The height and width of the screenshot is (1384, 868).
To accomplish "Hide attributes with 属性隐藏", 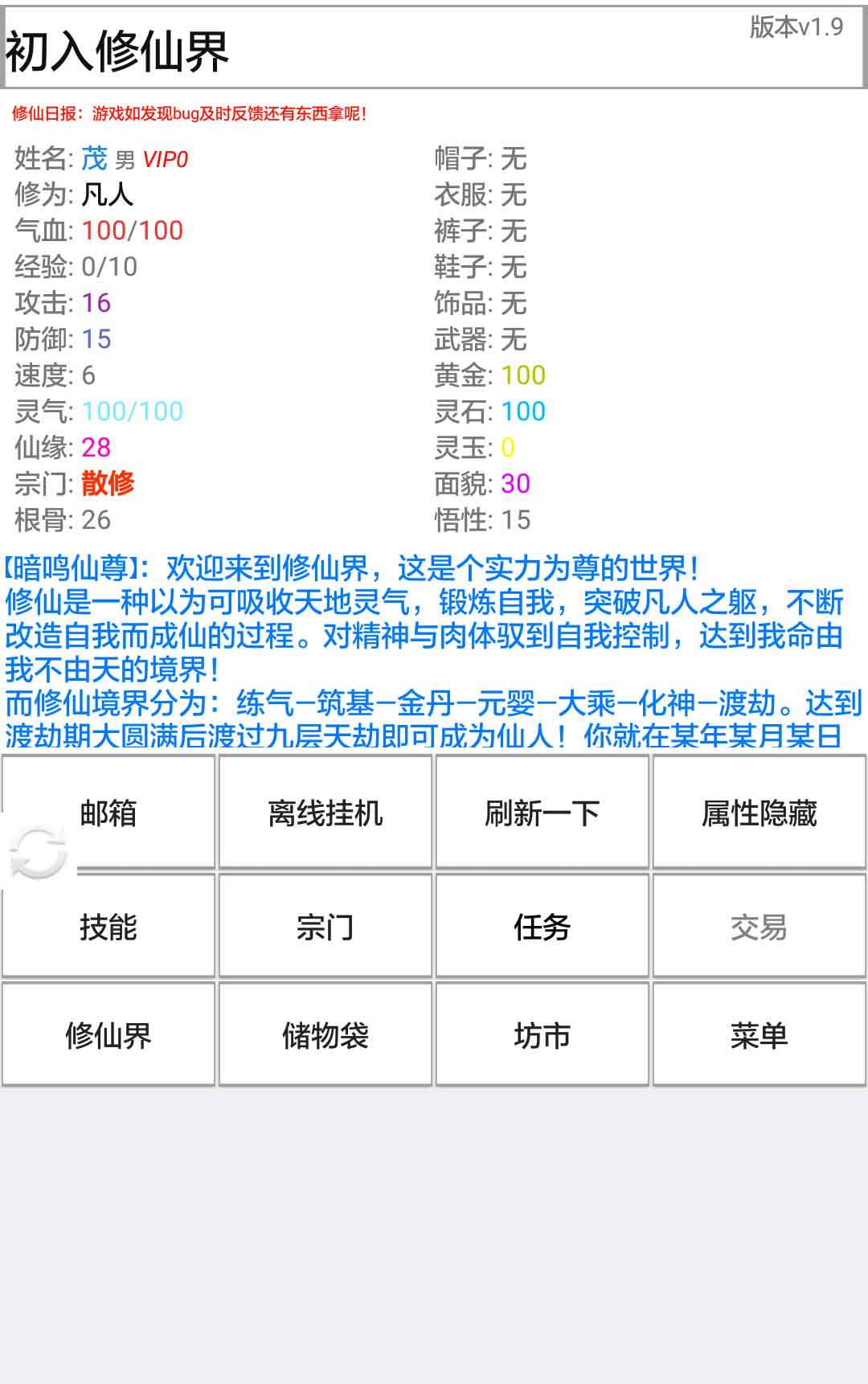I will 759,813.
